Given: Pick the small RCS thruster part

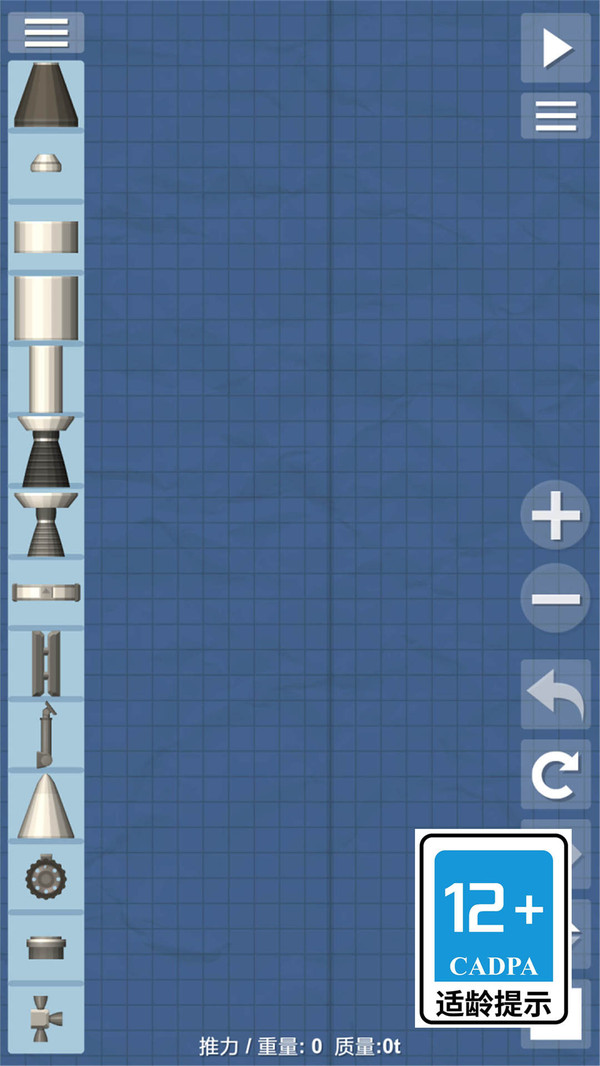Looking at the screenshot, I should tap(46, 1017).
